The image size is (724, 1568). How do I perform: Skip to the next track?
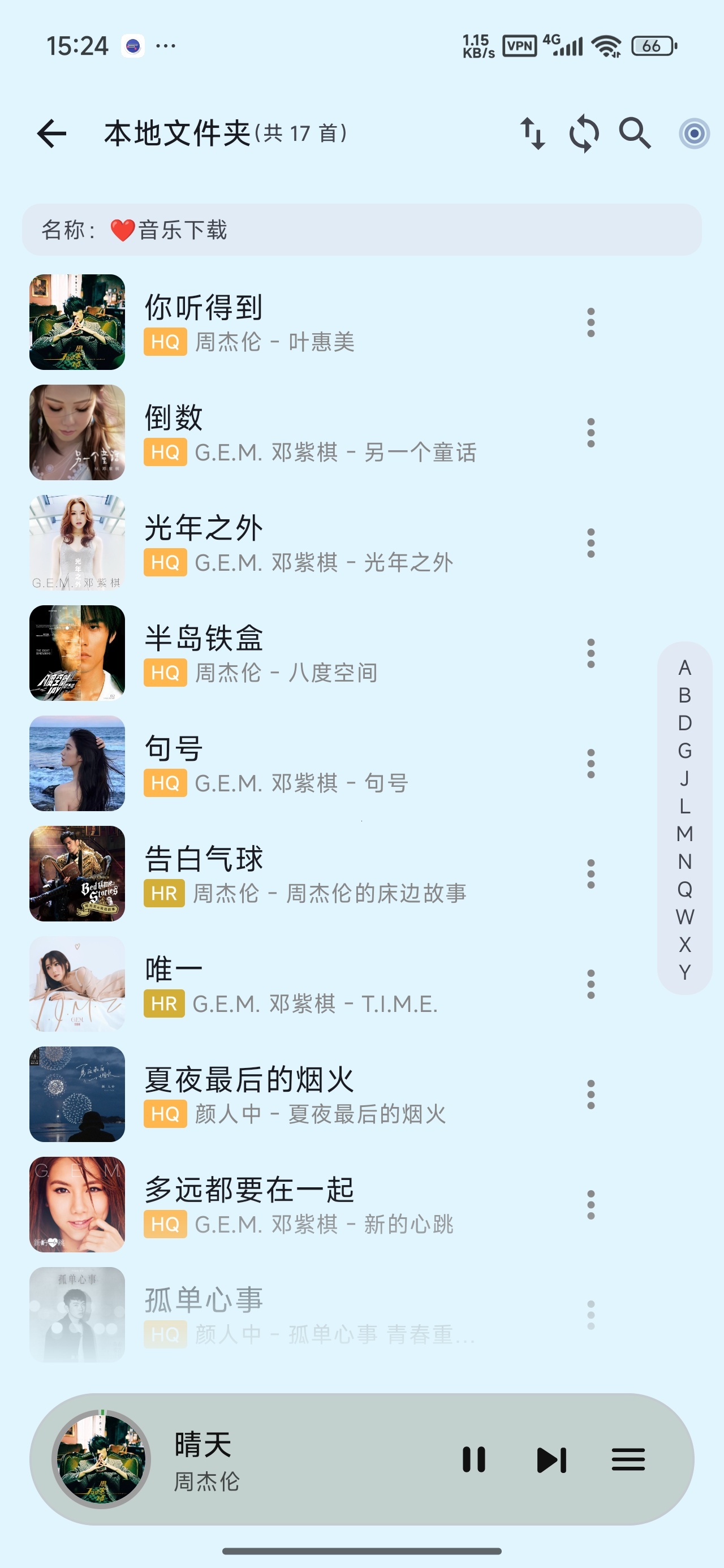[x=551, y=1459]
